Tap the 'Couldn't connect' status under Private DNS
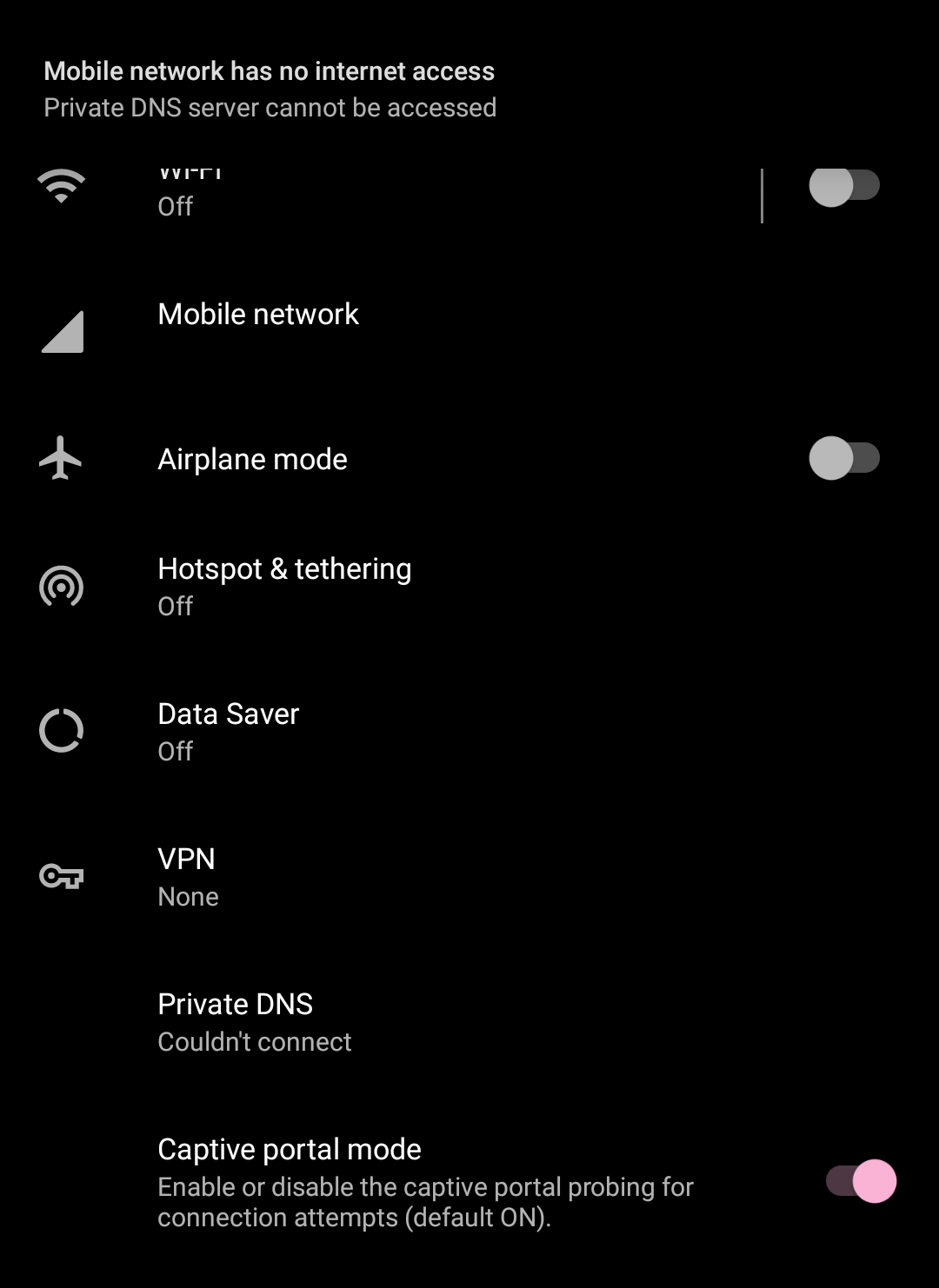Screen dimensions: 939x1288 (x=254, y=1042)
